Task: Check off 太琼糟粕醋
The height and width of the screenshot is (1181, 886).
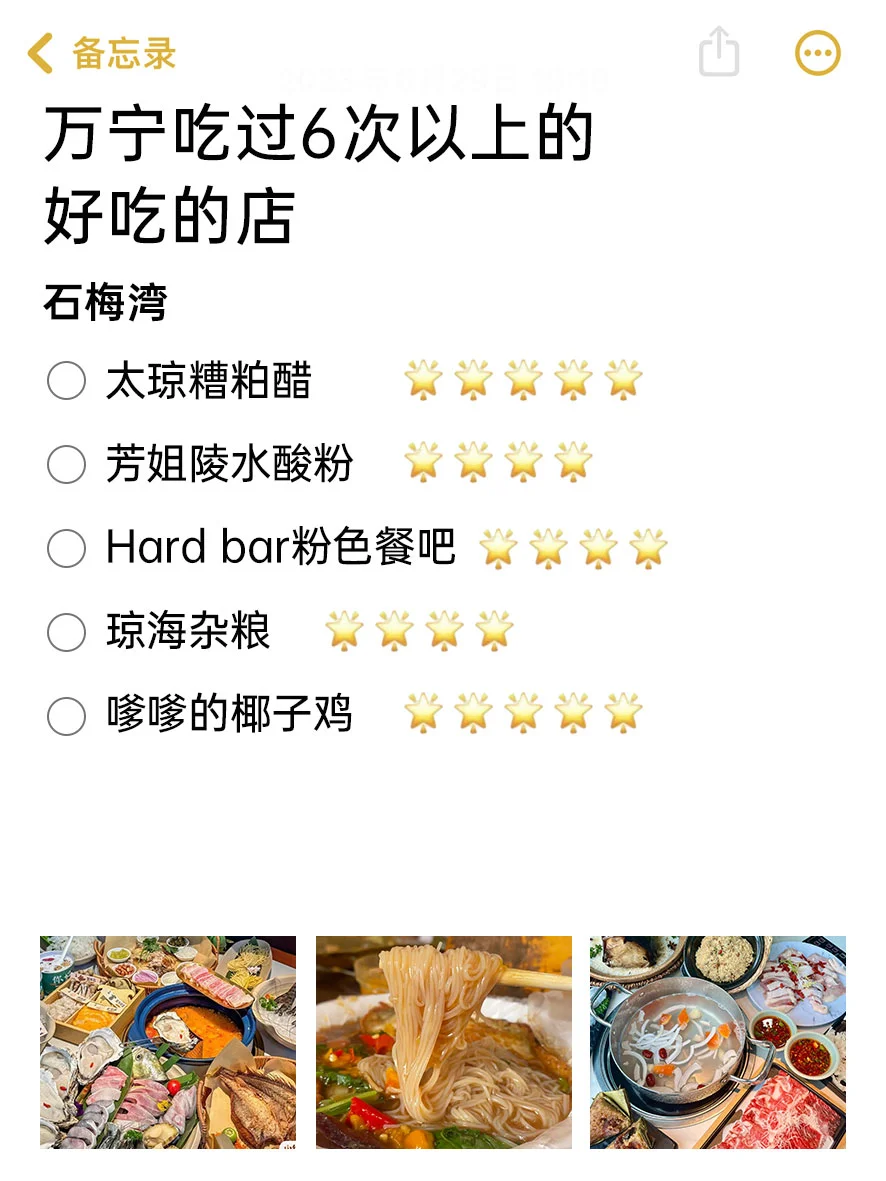Action: pos(67,381)
